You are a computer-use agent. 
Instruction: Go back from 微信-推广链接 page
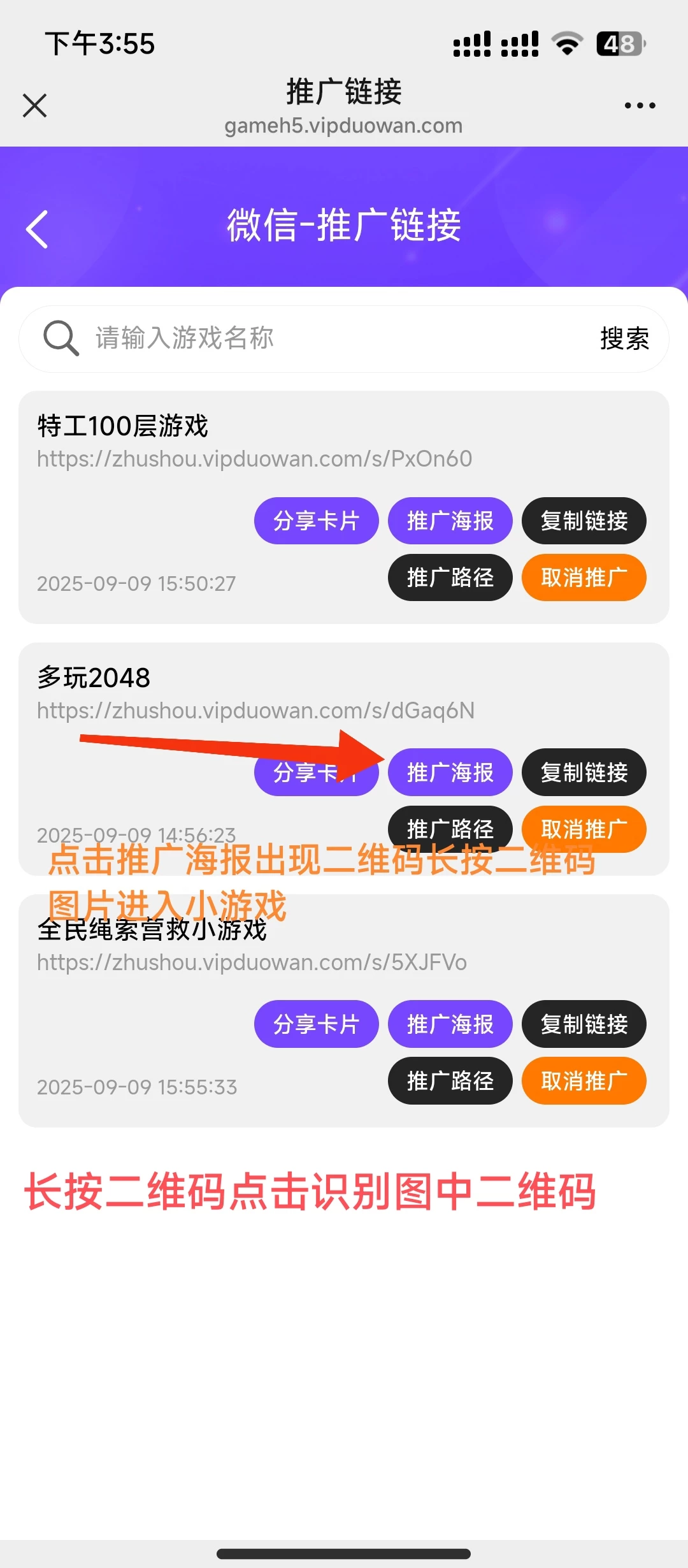[38, 229]
